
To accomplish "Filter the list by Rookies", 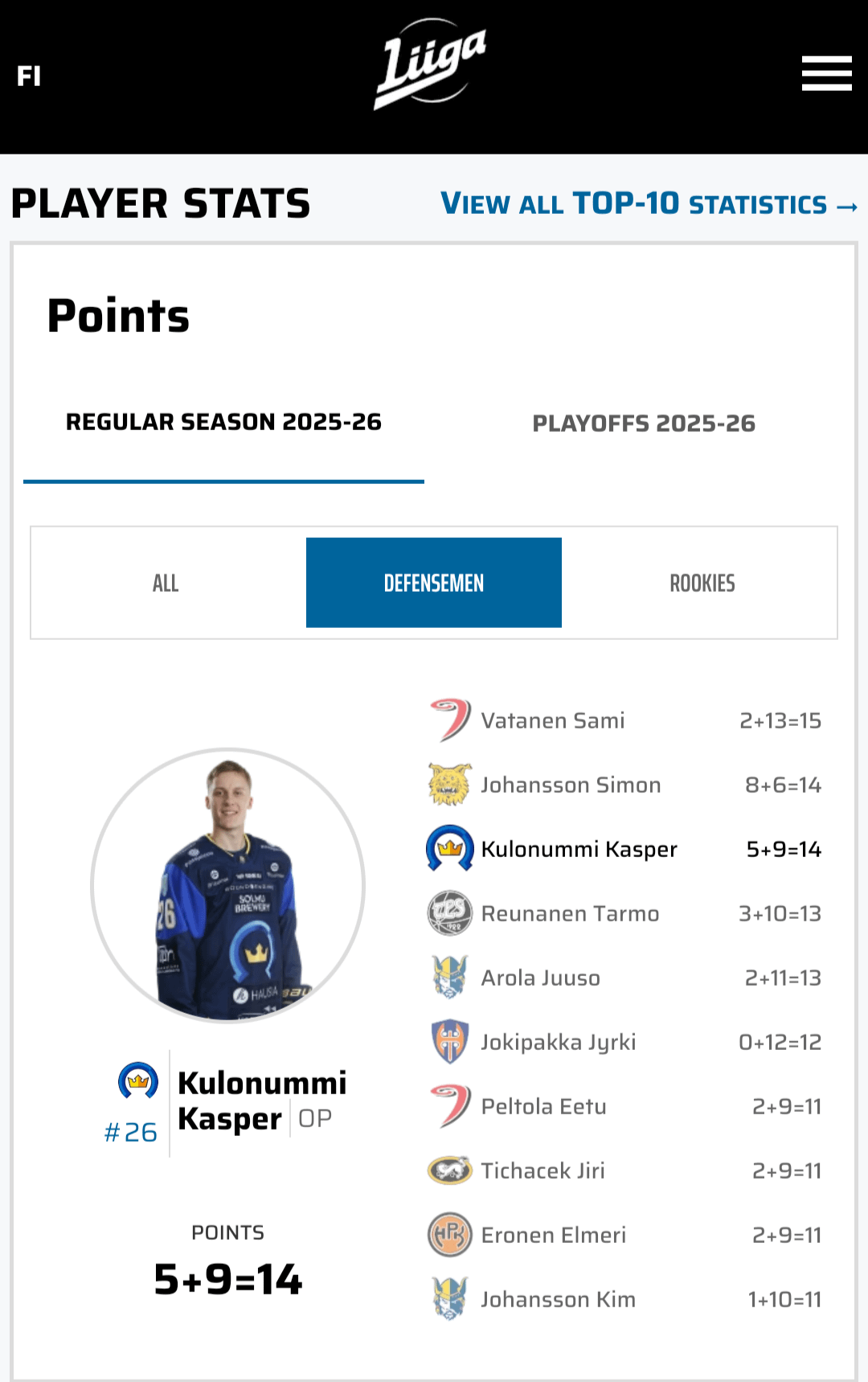I will tap(702, 583).
